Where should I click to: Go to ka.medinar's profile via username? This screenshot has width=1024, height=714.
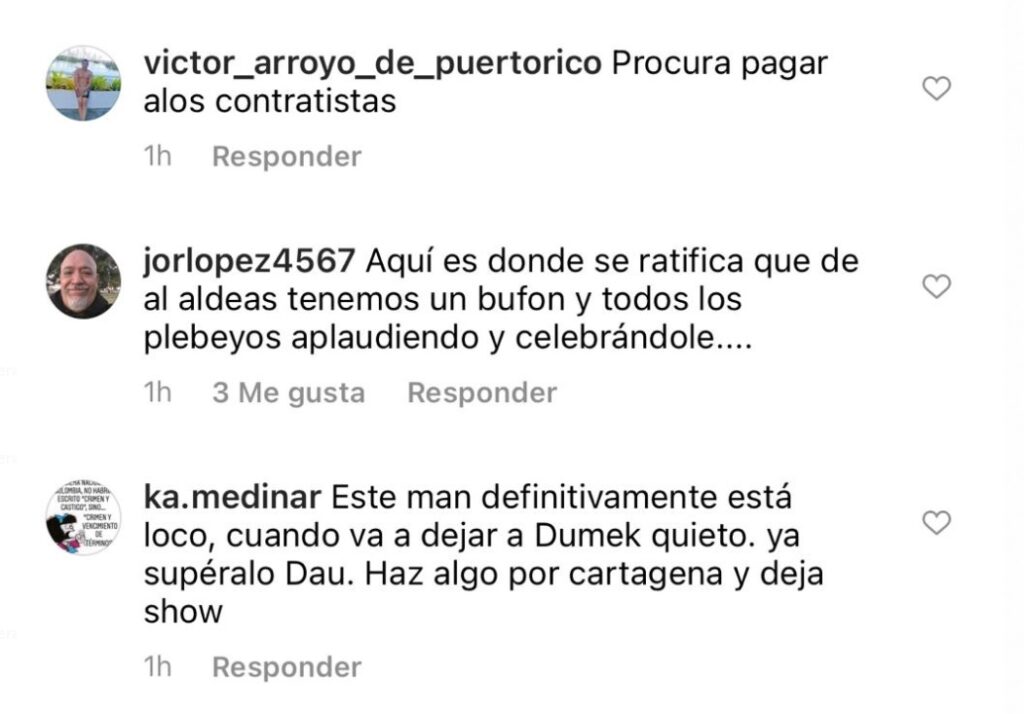point(232,496)
